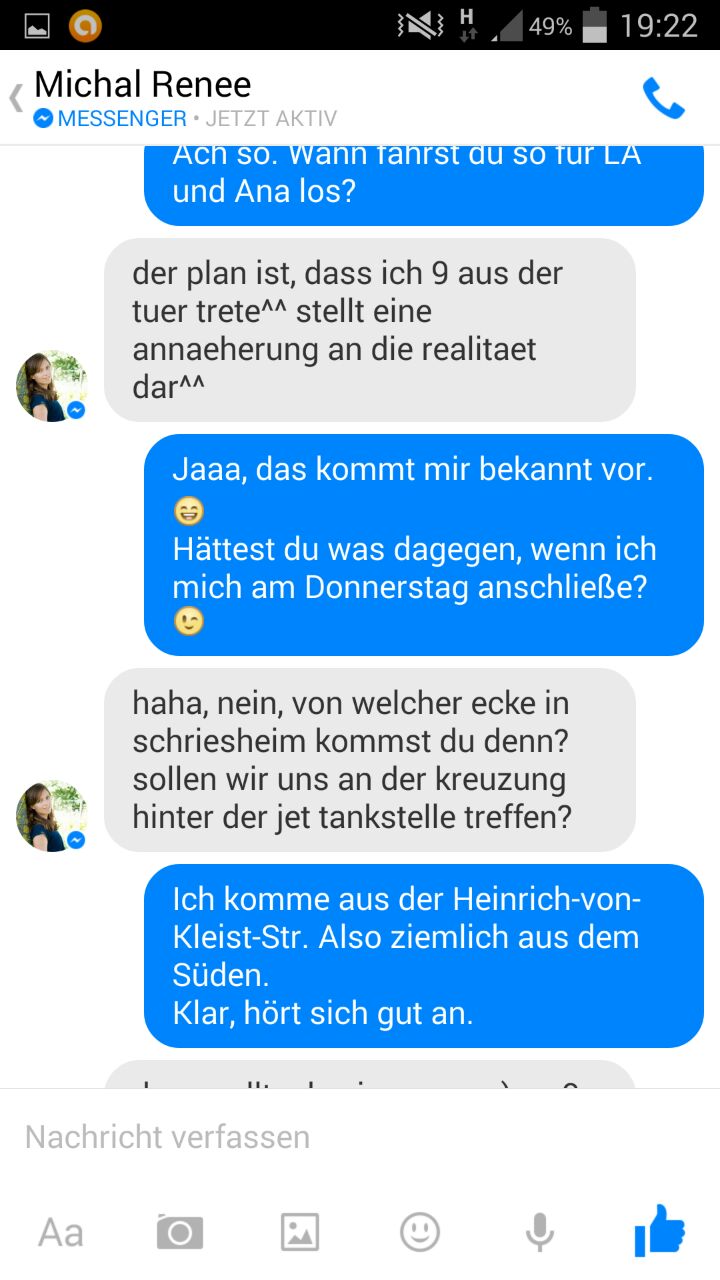Image resolution: width=720 pixels, height=1280 pixels.
Task: Send a thumbs-up like
Action: 660,1230
